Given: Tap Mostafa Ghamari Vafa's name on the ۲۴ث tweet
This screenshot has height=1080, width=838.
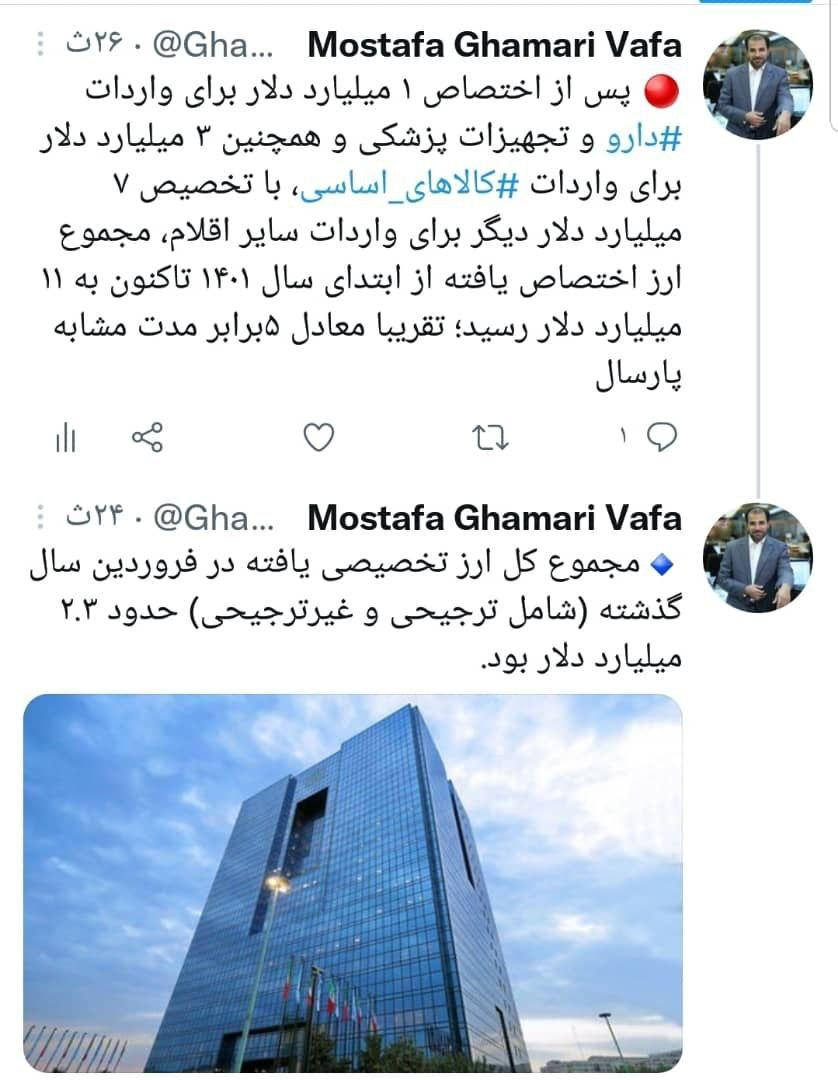Looking at the screenshot, I should coord(495,518).
